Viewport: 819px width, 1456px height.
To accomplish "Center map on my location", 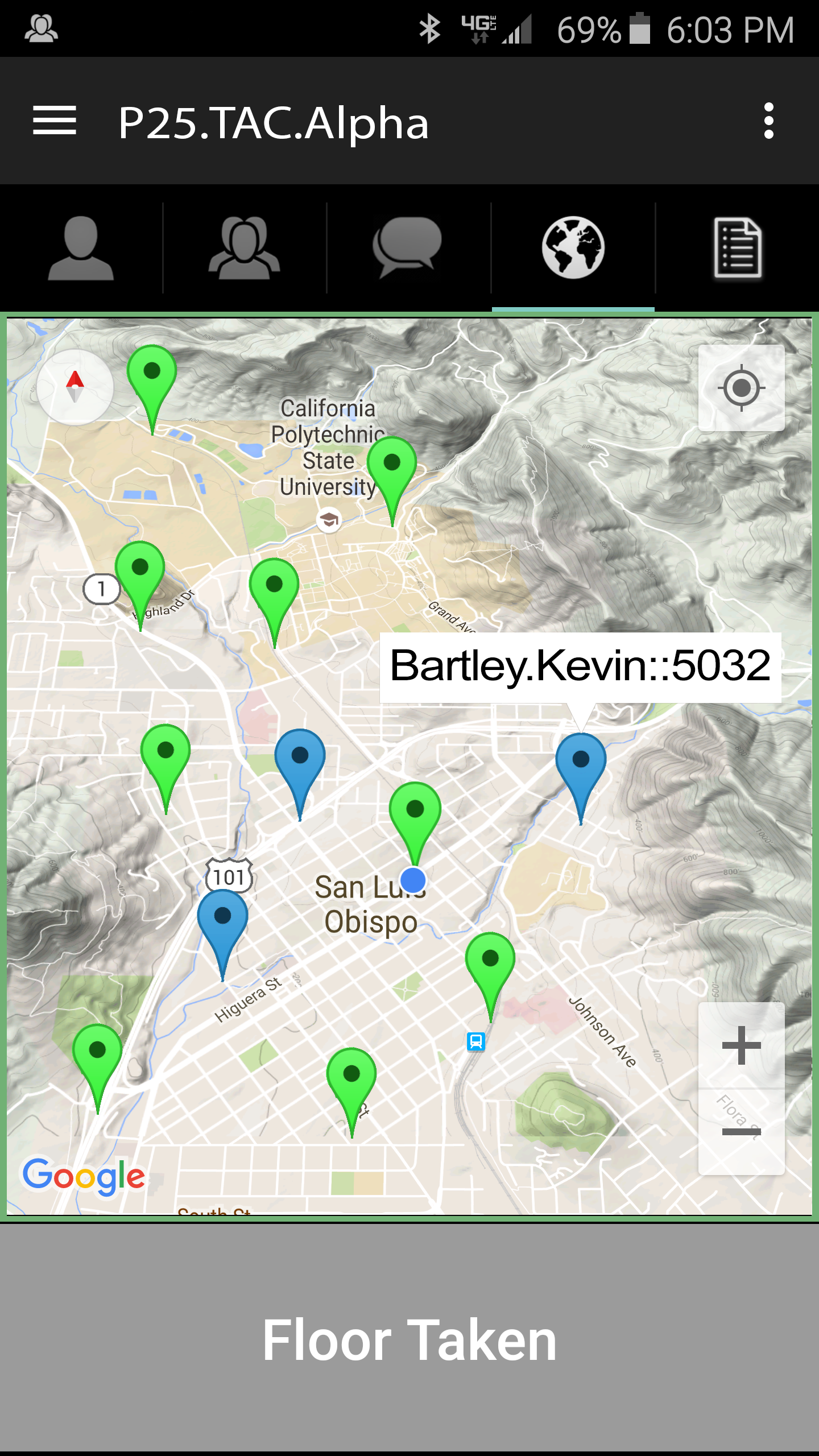I will tap(741, 388).
